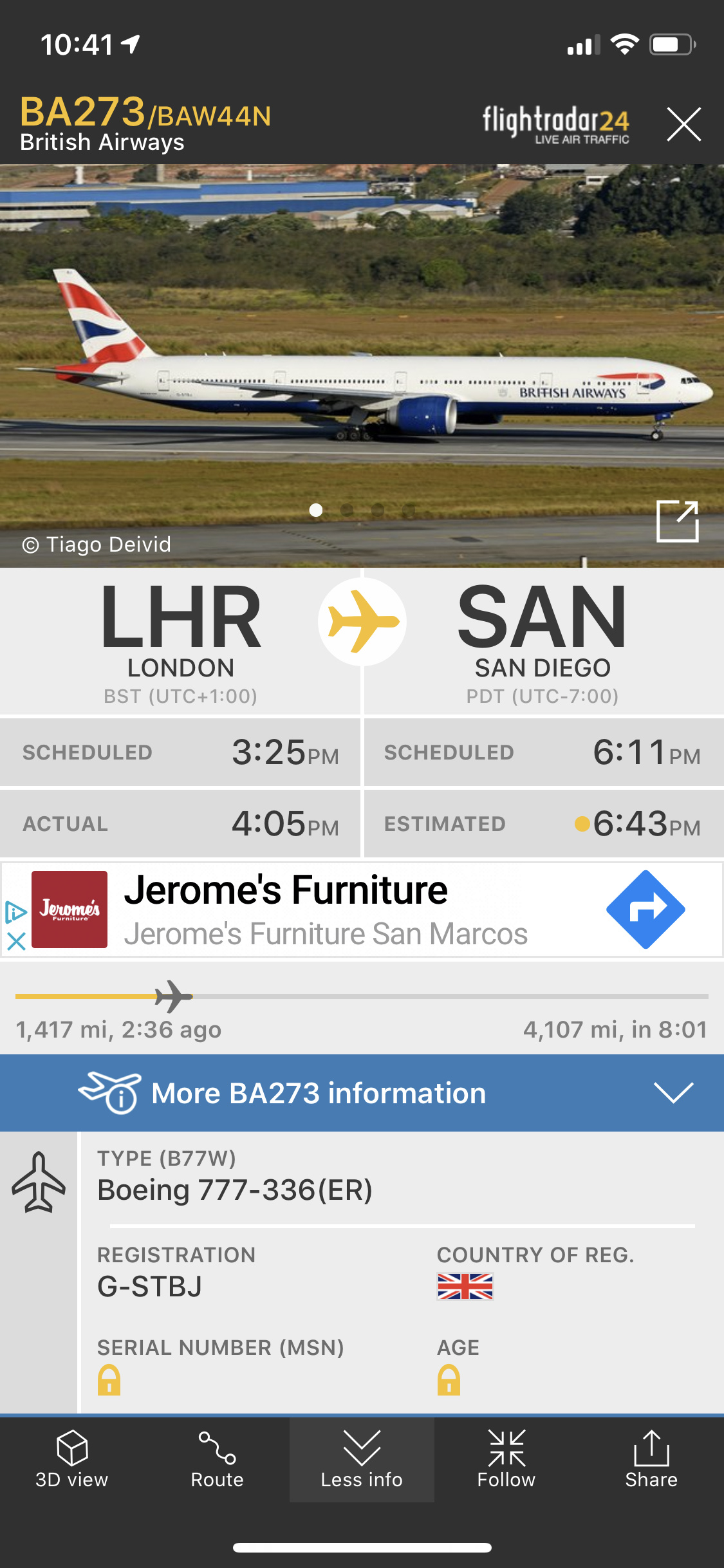
Task: Share flight BA273
Action: [x=651, y=1460]
